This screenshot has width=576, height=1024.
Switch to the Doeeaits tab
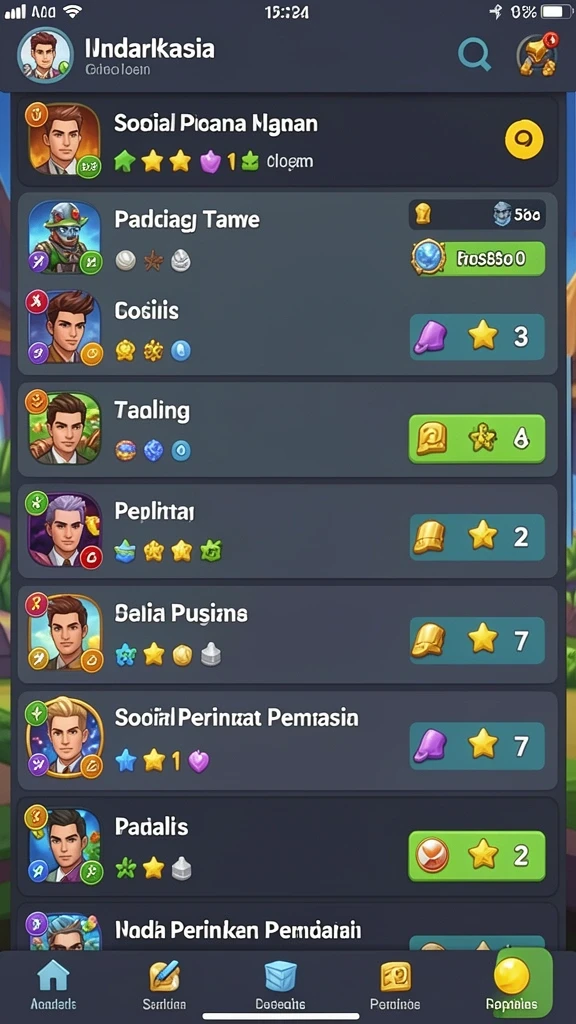coord(280,984)
